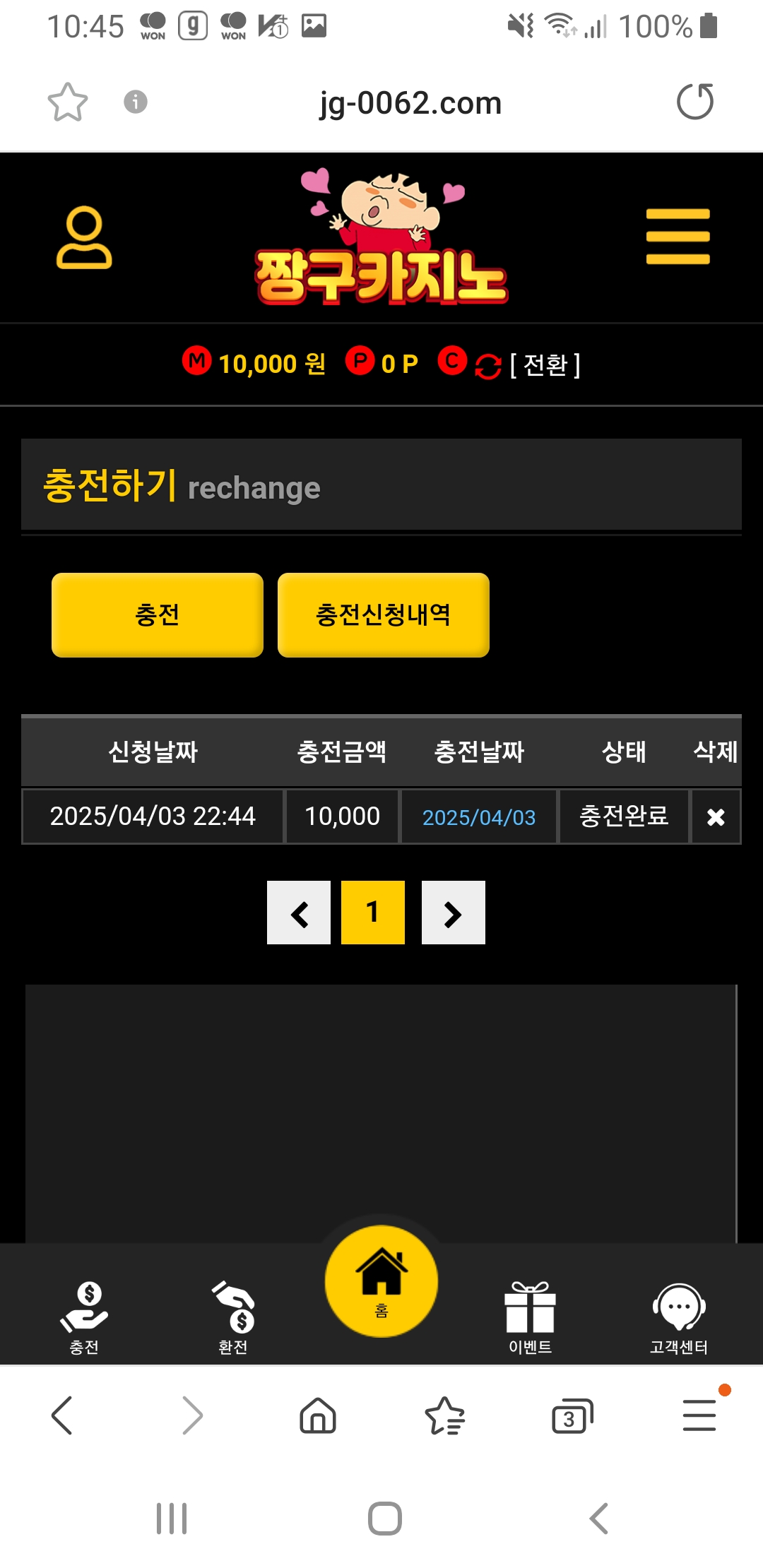763x1568 pixels.
Task: Go to 홈 home button
Action: coord(381,1280)
